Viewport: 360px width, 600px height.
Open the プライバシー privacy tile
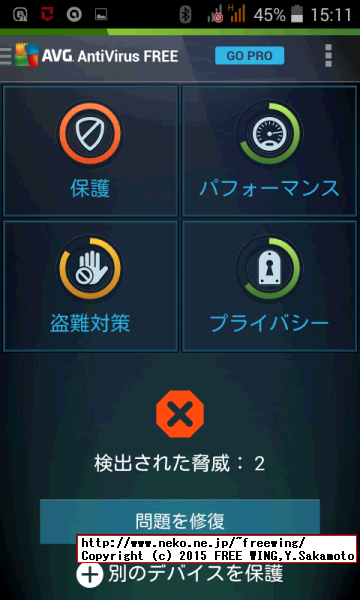point(269,286)
